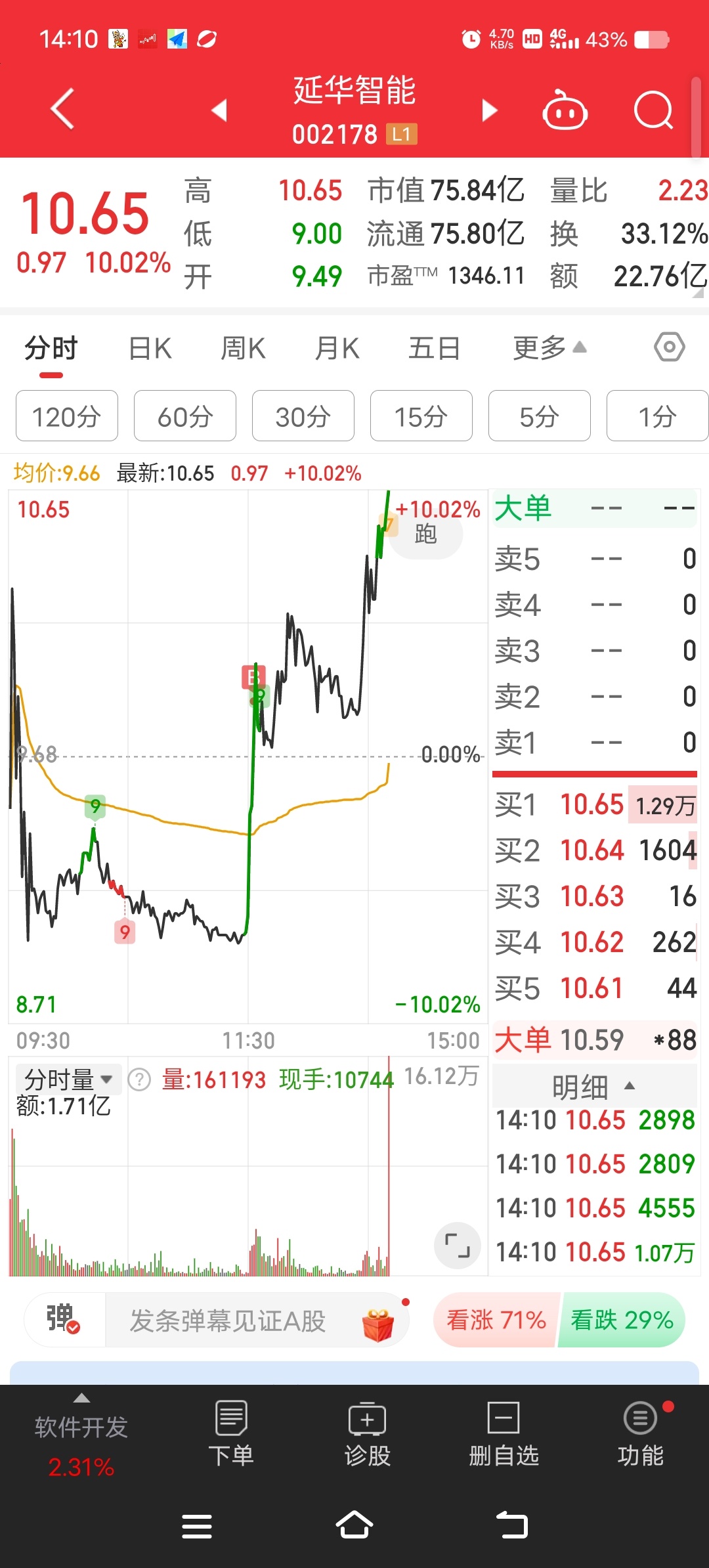
Task: Switch to the 日K tab
Action: (150, 348)
